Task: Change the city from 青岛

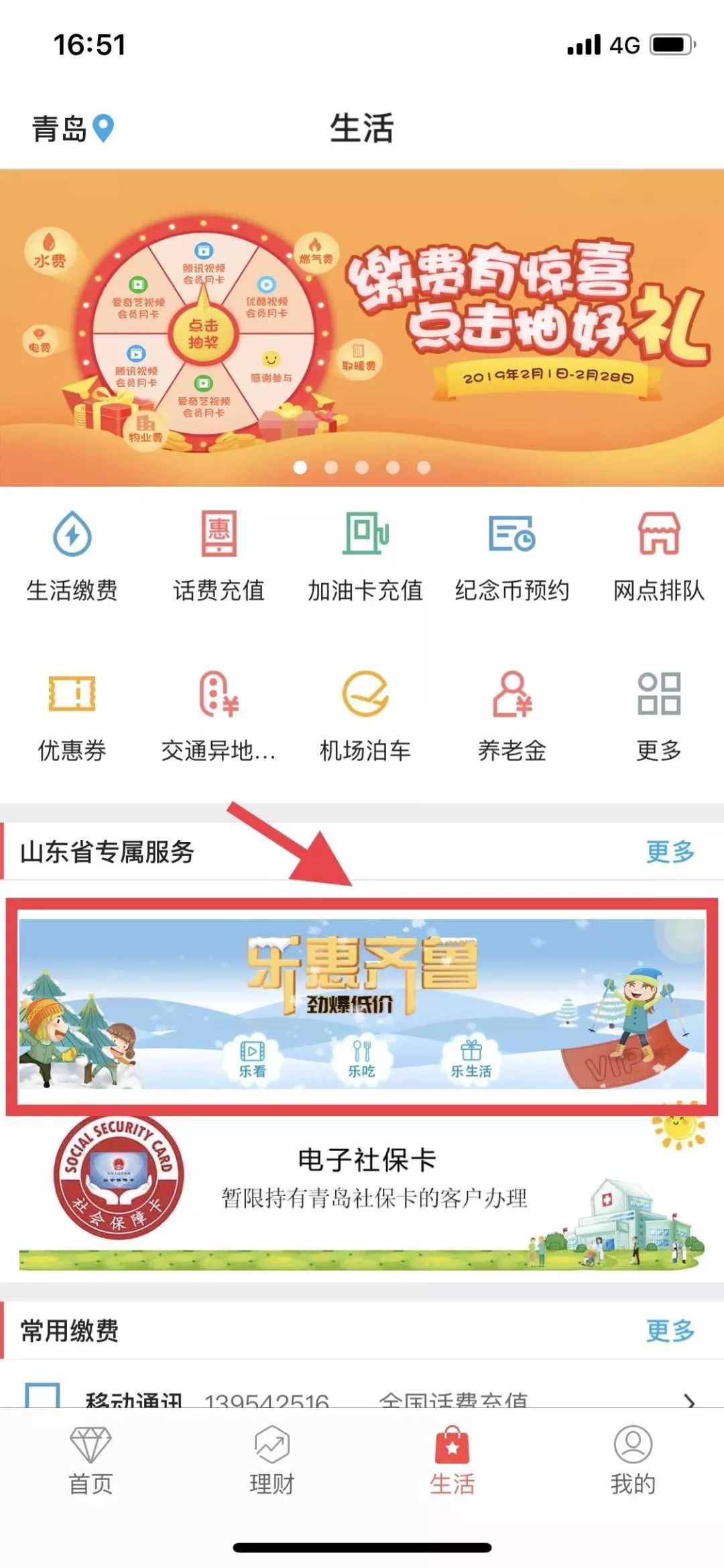Action: click(x=72, y=128)
